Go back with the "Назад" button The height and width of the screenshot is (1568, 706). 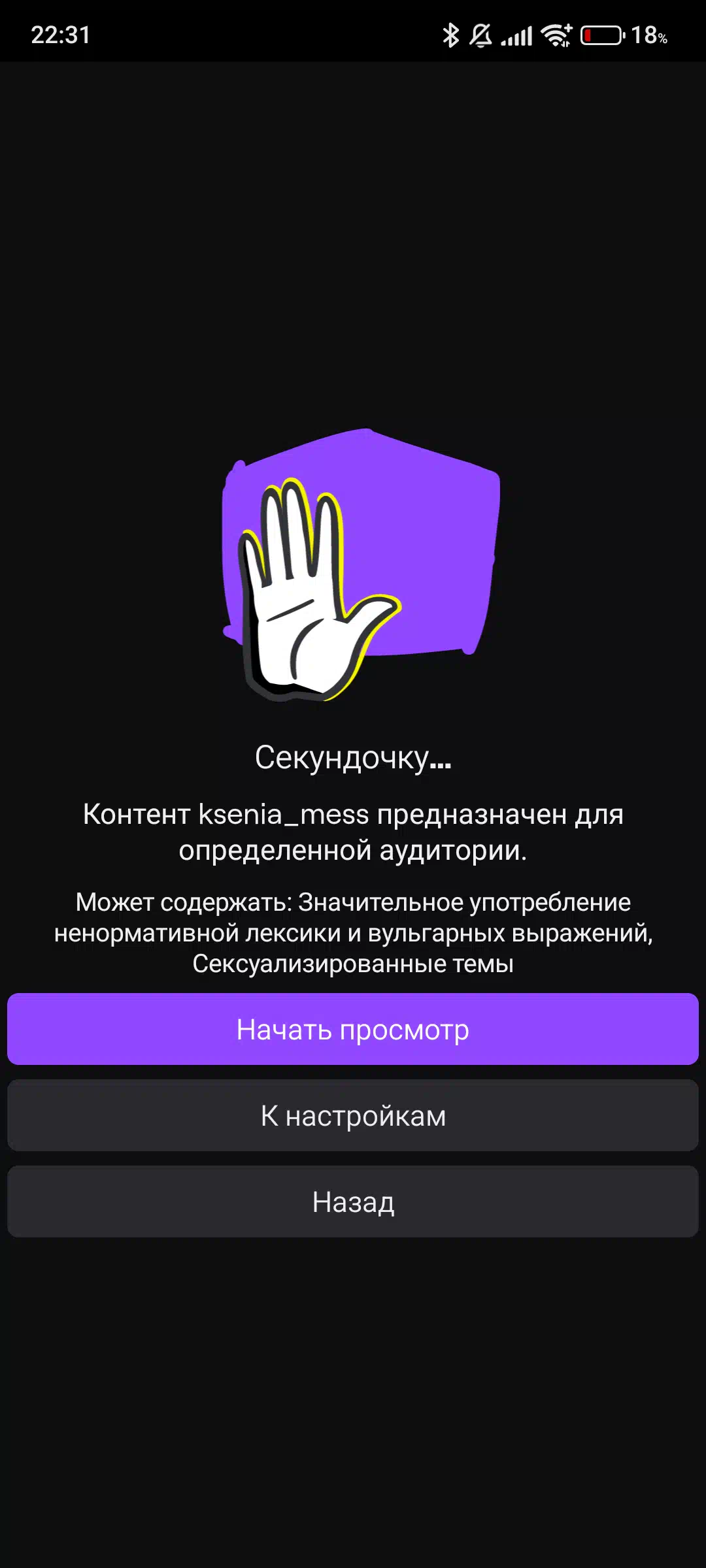[353, 1201]
